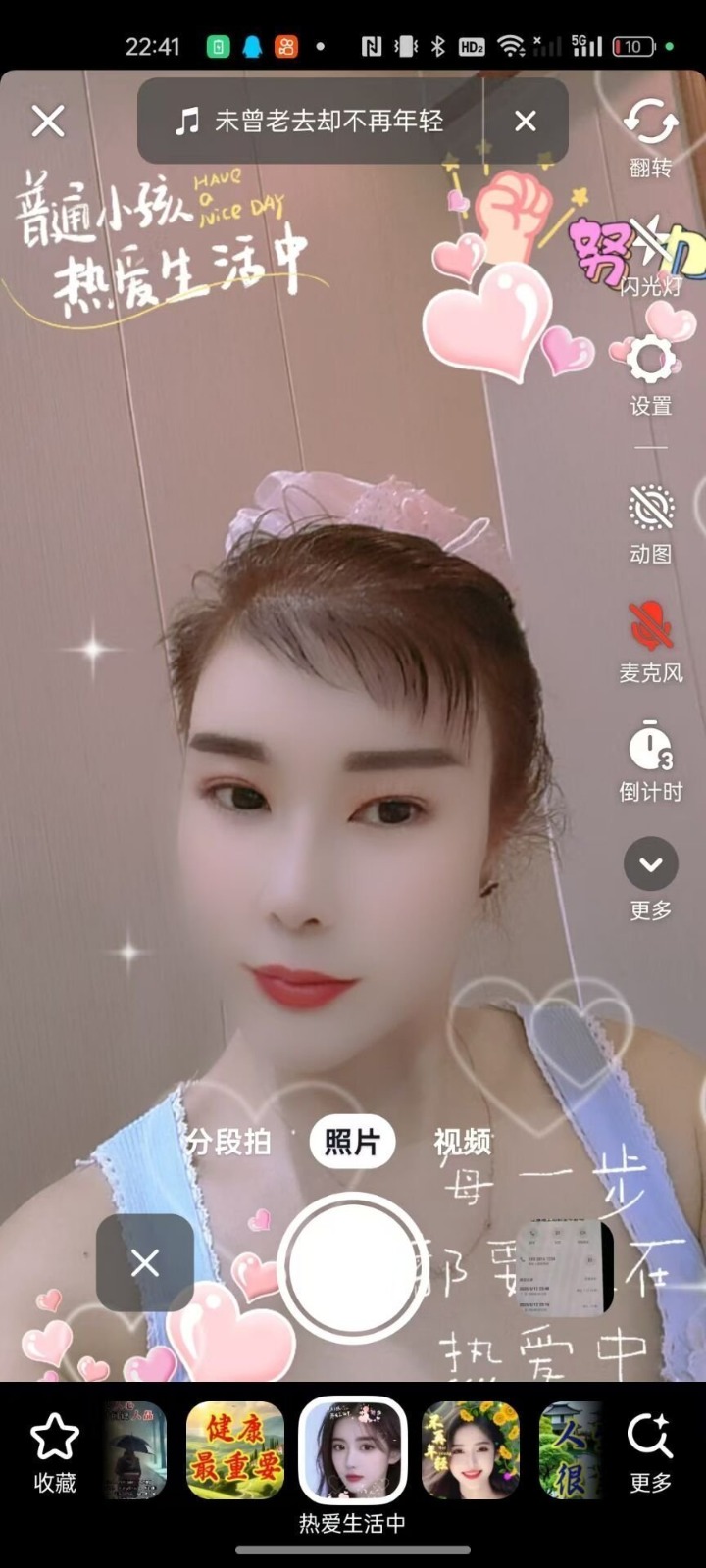
Task: Expand 更多 tools in side panel
Action: pyautogui.click(x=650, y=877)
